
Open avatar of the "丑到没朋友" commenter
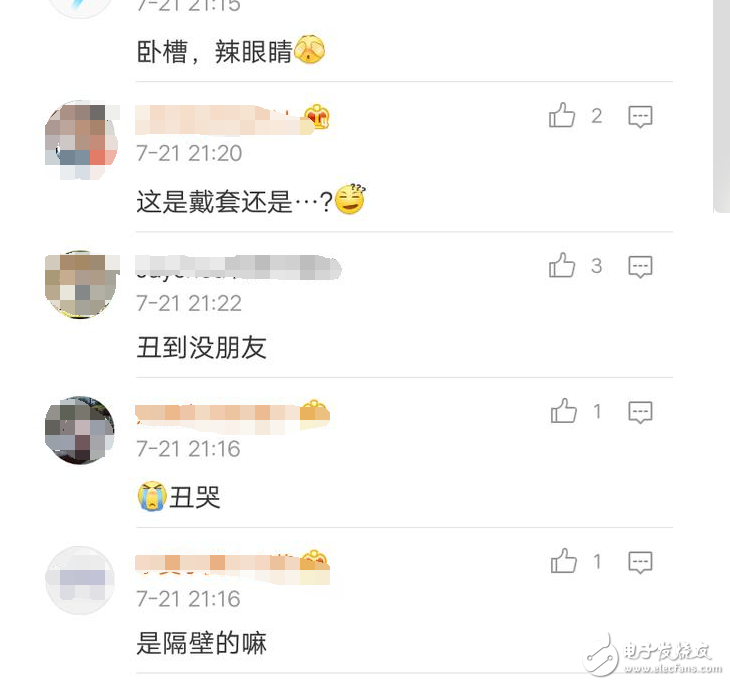81,285
